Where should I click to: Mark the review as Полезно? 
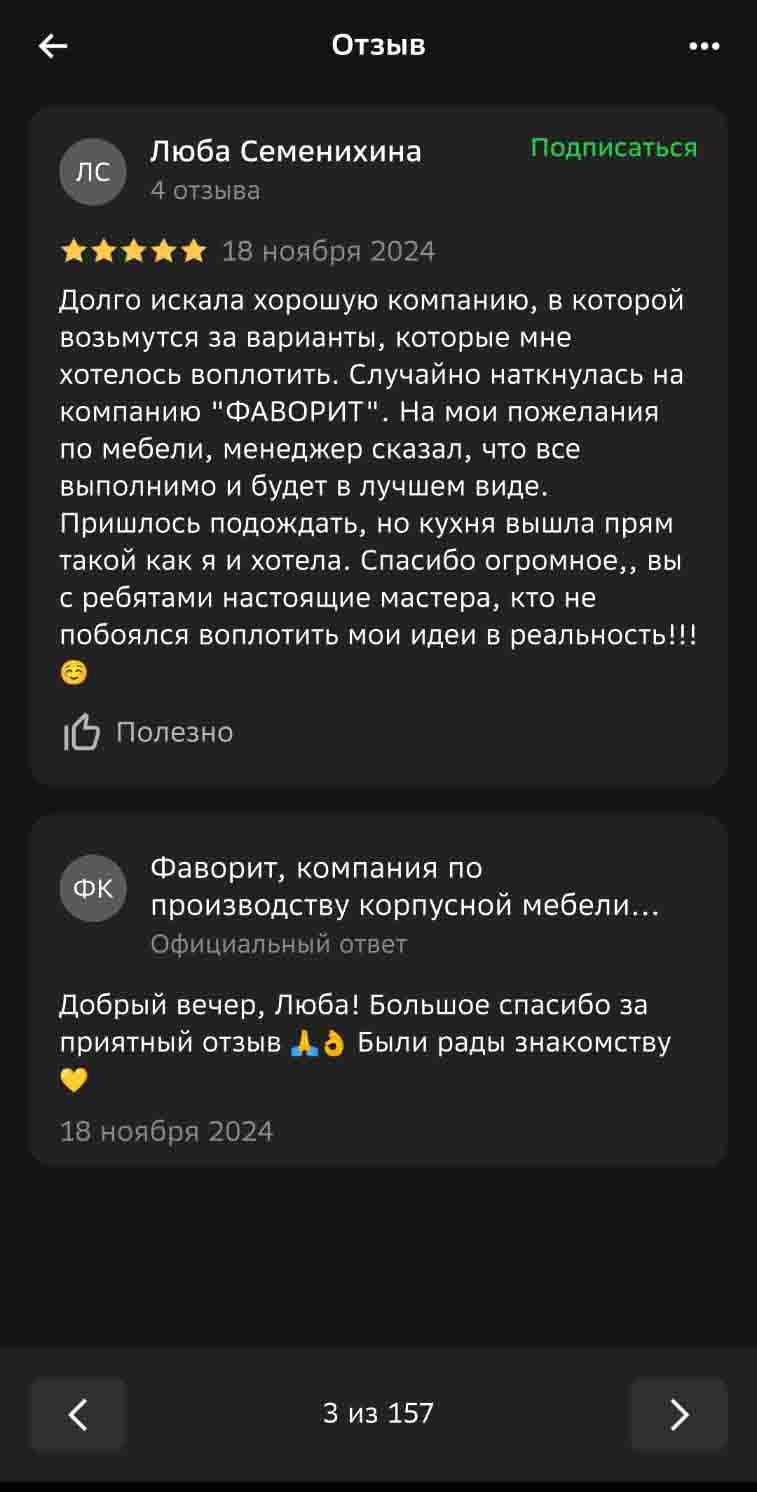pos(148,732)
